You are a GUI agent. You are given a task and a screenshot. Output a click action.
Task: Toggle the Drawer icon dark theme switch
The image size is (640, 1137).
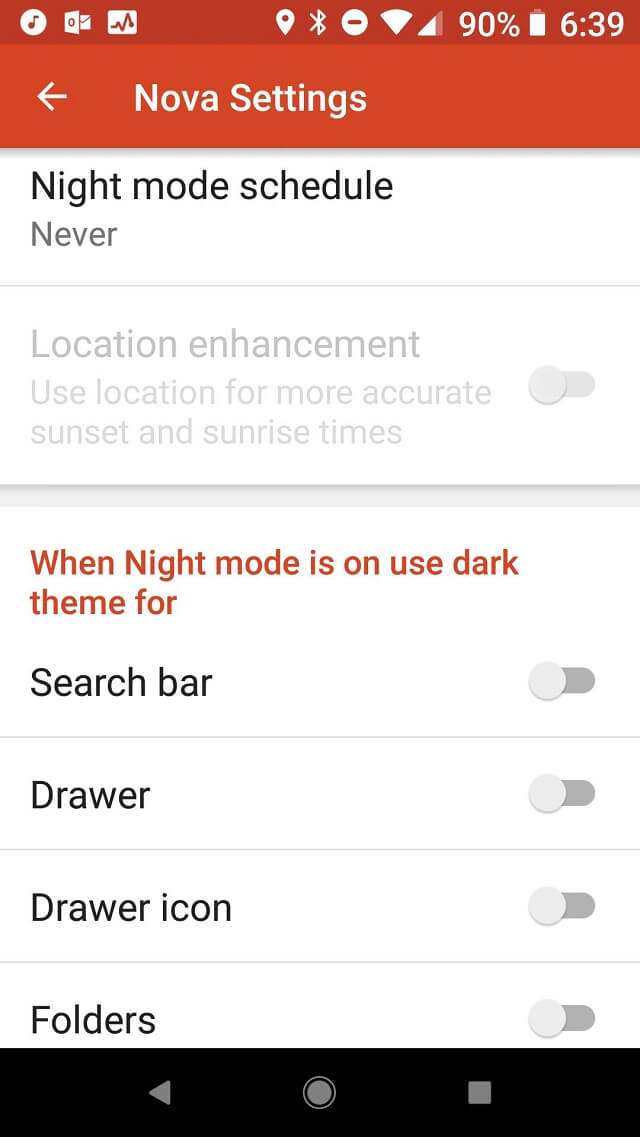(x=562, y=906)
